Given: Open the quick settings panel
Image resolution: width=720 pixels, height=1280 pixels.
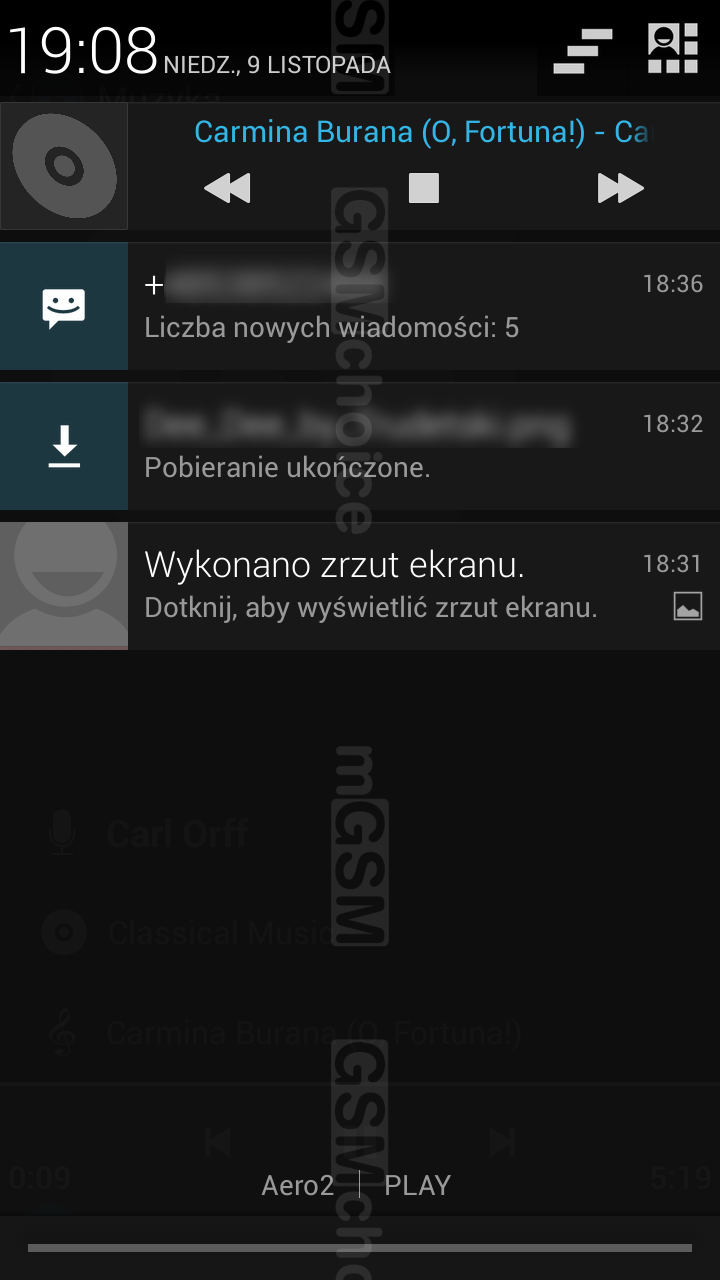Looking at the screenshot, I should point(672,49).
